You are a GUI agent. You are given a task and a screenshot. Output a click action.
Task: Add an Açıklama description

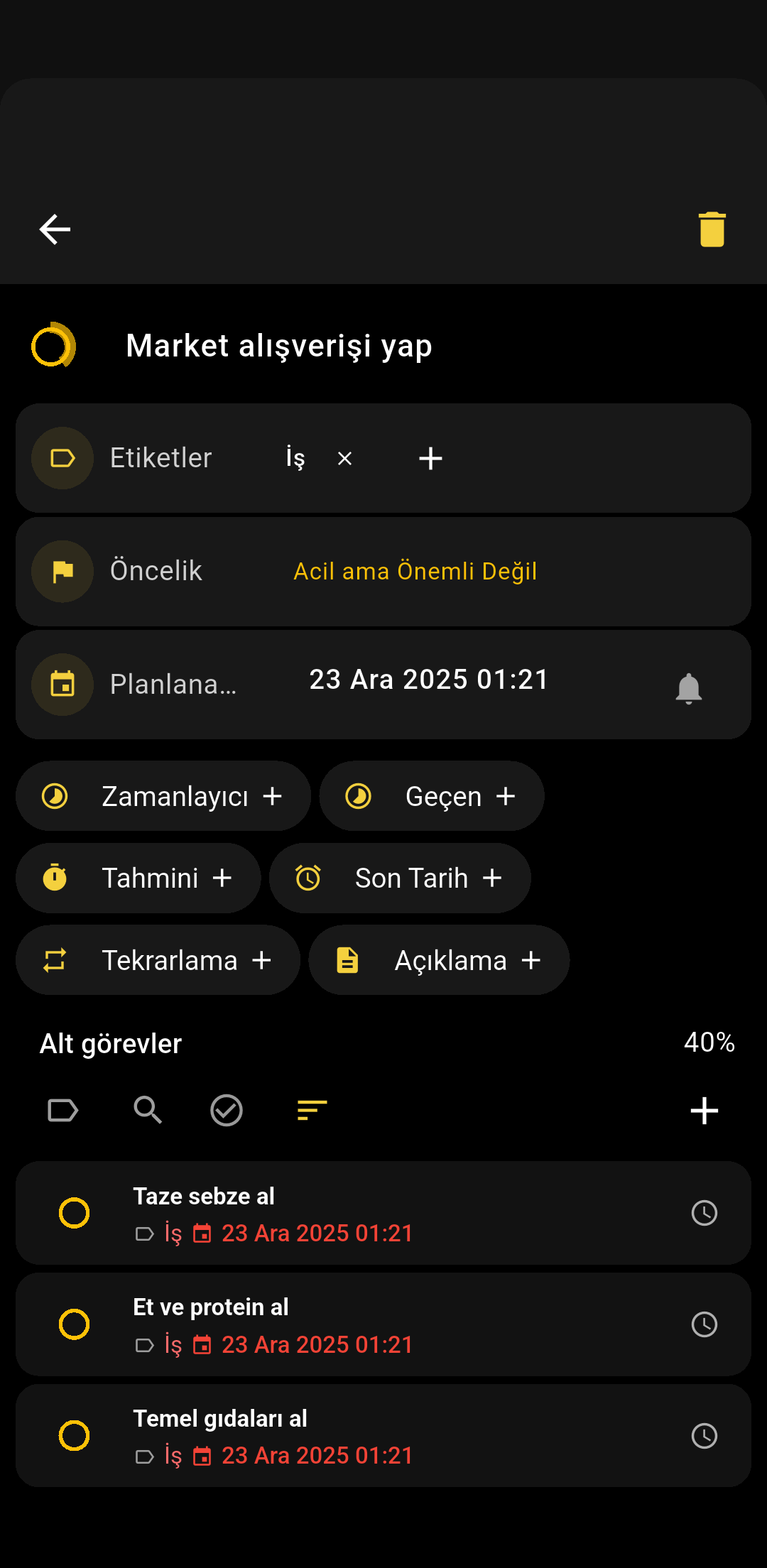(439, 960)
